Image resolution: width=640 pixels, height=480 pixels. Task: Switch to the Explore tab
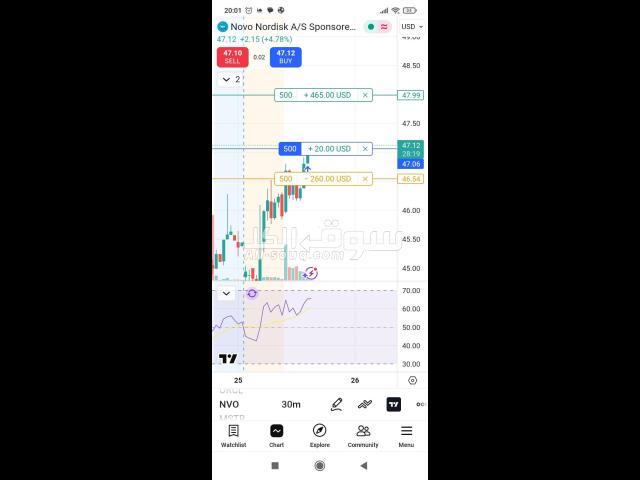(x=319, y=435)
